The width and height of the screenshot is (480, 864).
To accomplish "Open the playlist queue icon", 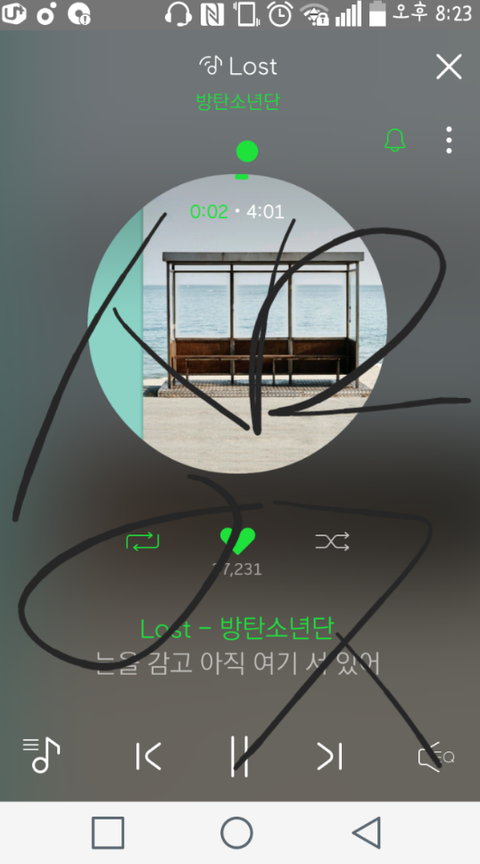I will pos(41,755).
